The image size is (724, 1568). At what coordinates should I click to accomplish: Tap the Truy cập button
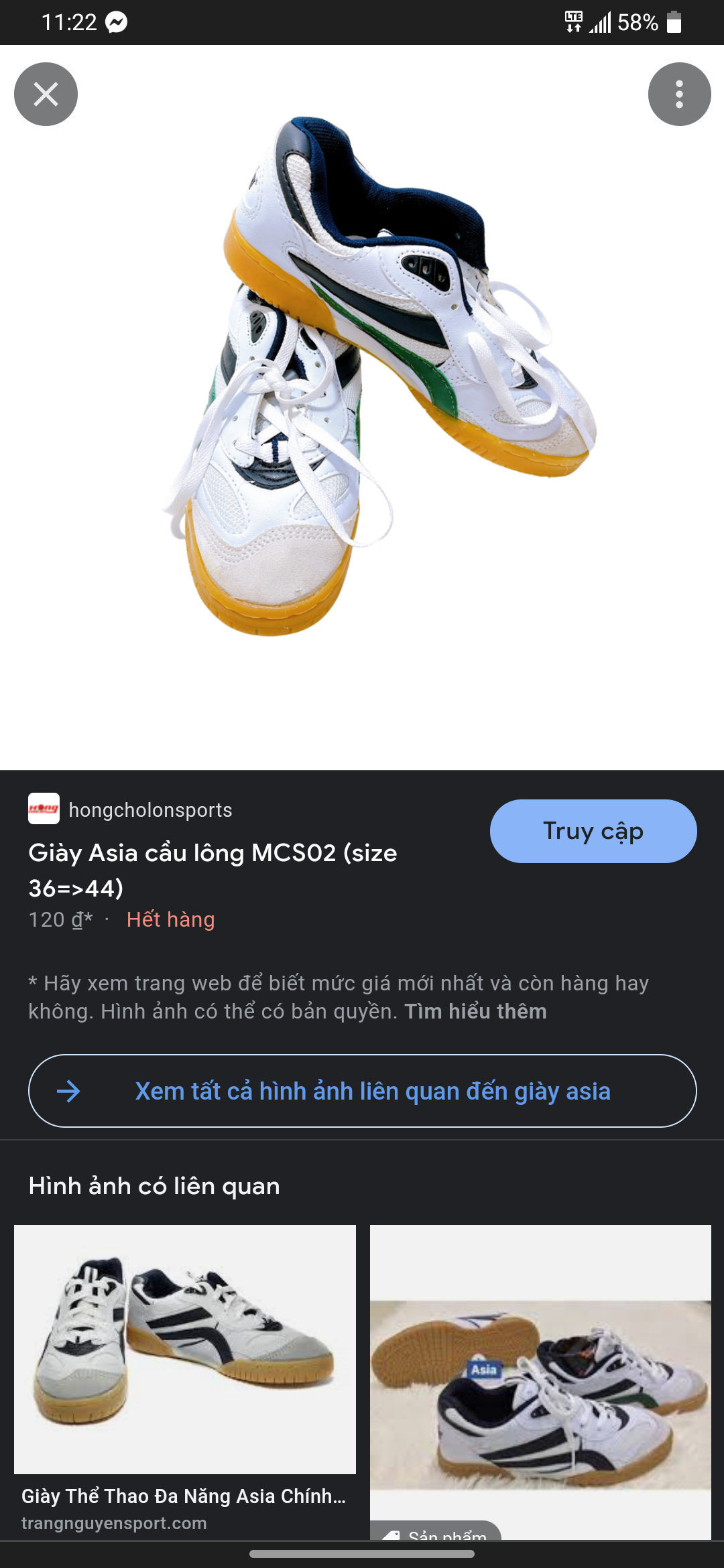(x=593, y=831)
